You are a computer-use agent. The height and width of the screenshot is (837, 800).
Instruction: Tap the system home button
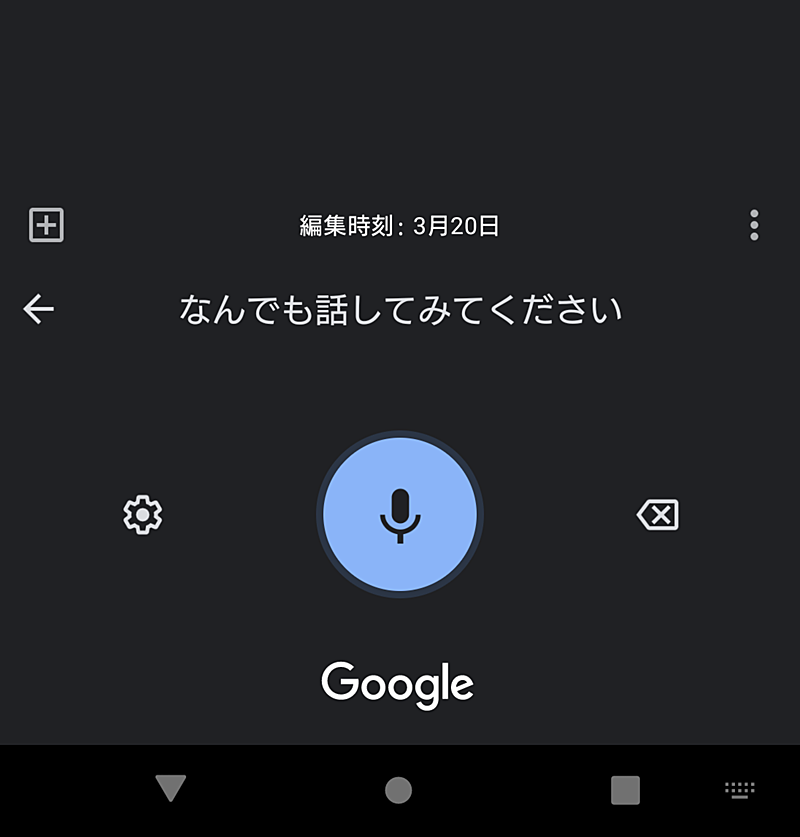click(x=398, y=790)
